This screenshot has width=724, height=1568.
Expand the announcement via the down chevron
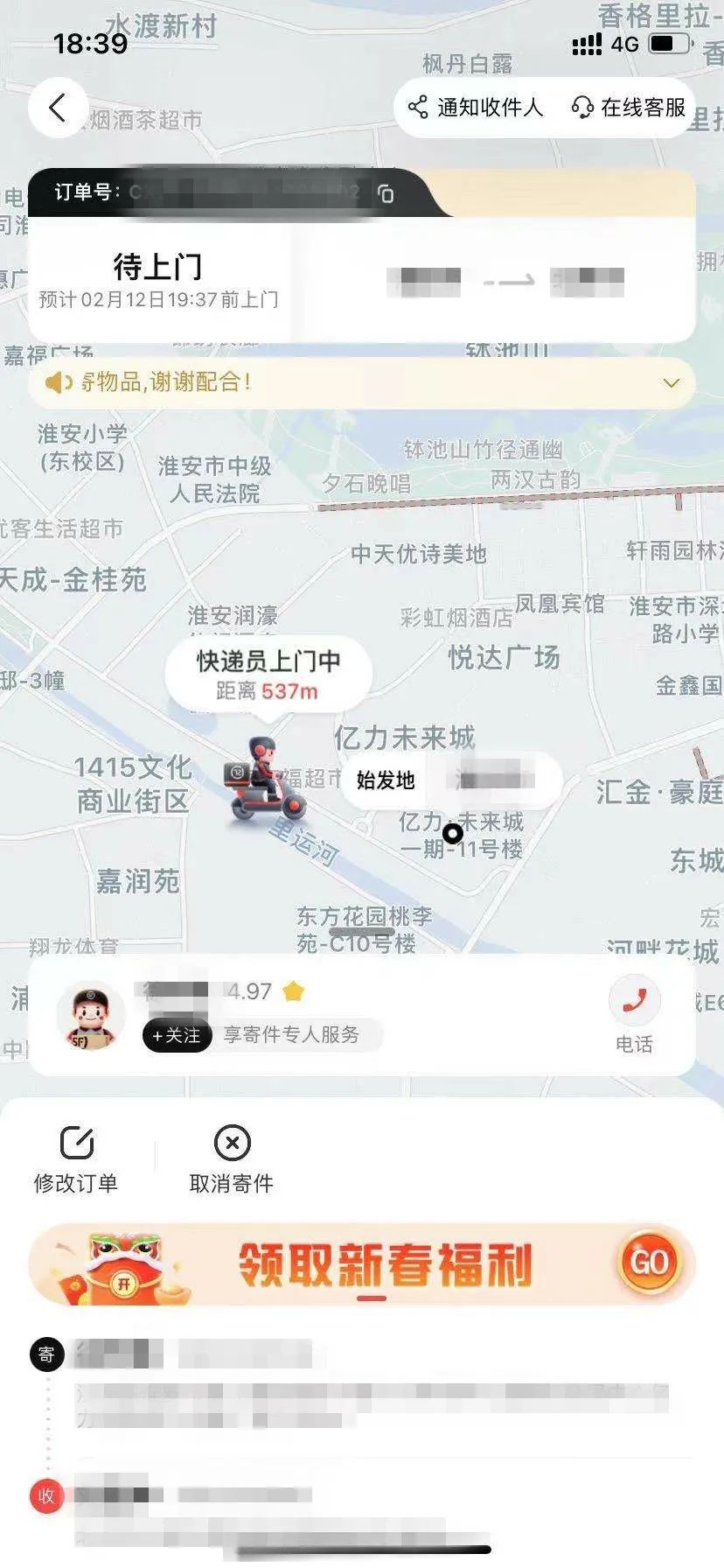(671, 382)
